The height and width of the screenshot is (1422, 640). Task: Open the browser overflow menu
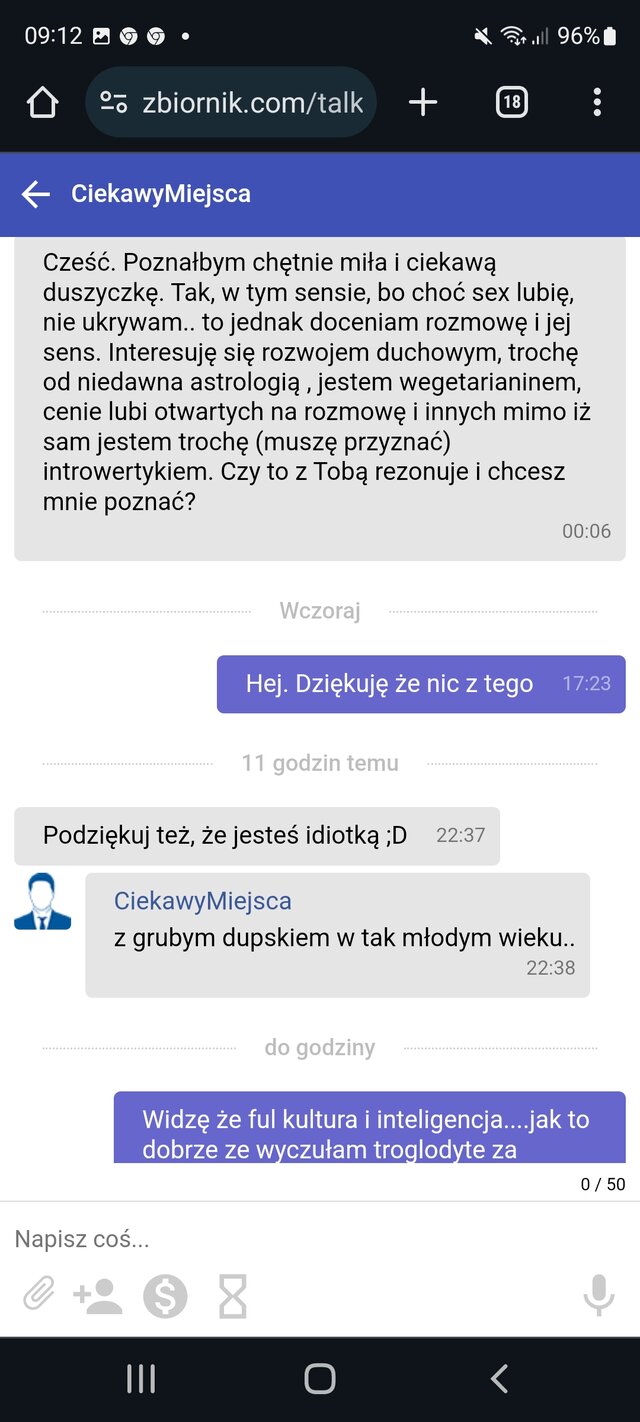coord(597,102)
